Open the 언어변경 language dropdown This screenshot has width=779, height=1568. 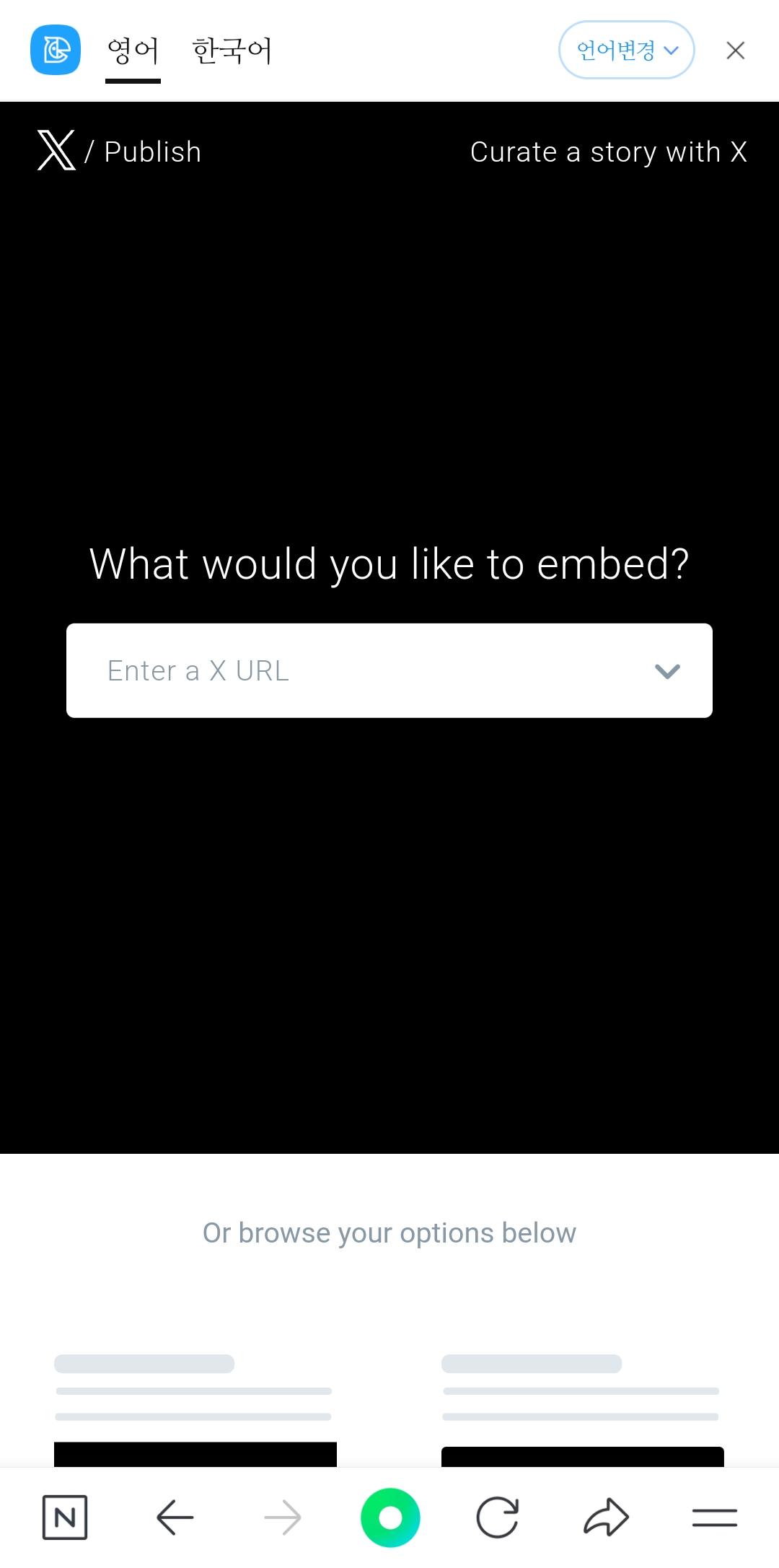point(626,50)
